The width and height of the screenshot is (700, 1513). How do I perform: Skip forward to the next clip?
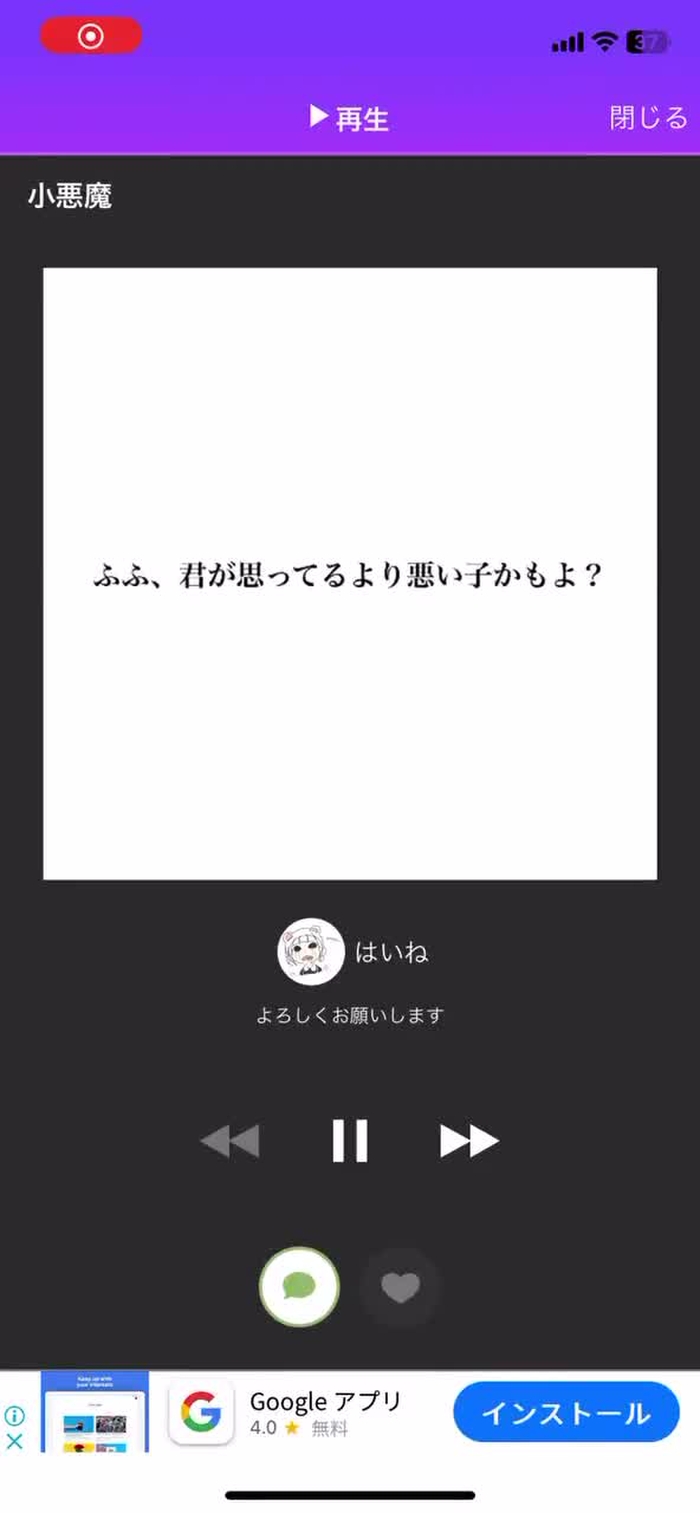pyautogui.click(x=469, y=1140)
